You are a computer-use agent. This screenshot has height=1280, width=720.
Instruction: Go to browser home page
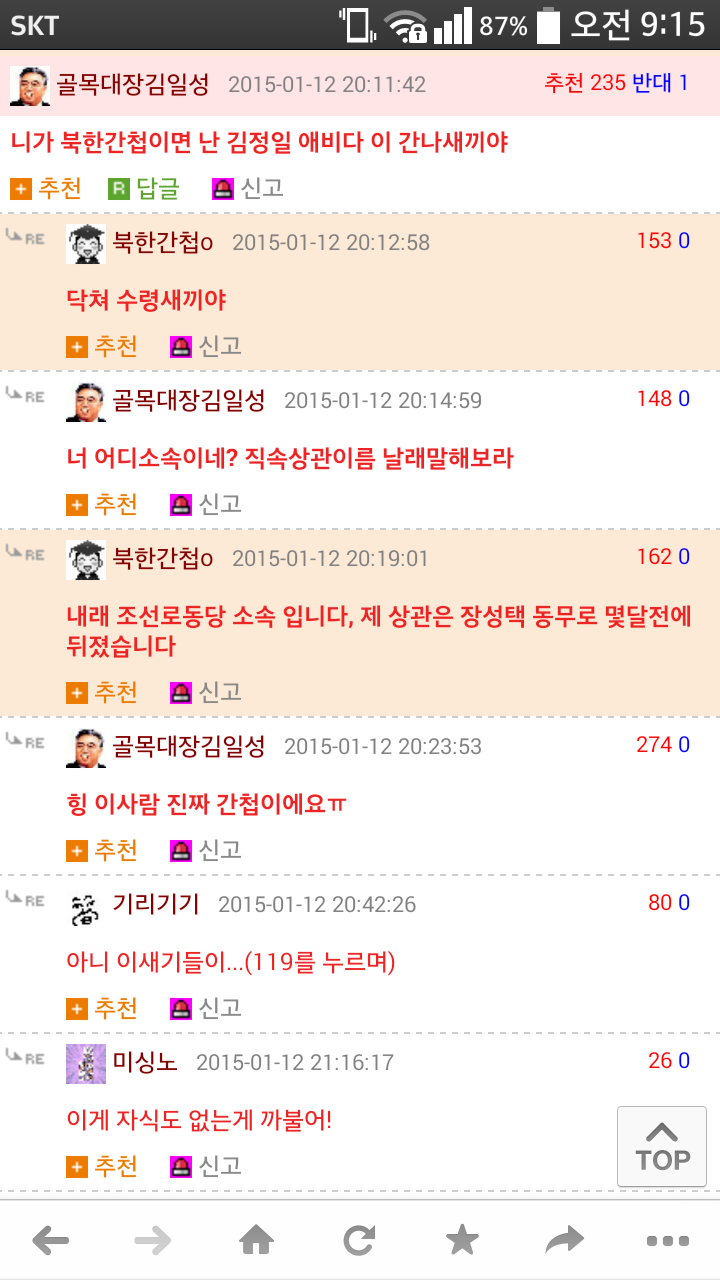click(x=257, y=1241)
